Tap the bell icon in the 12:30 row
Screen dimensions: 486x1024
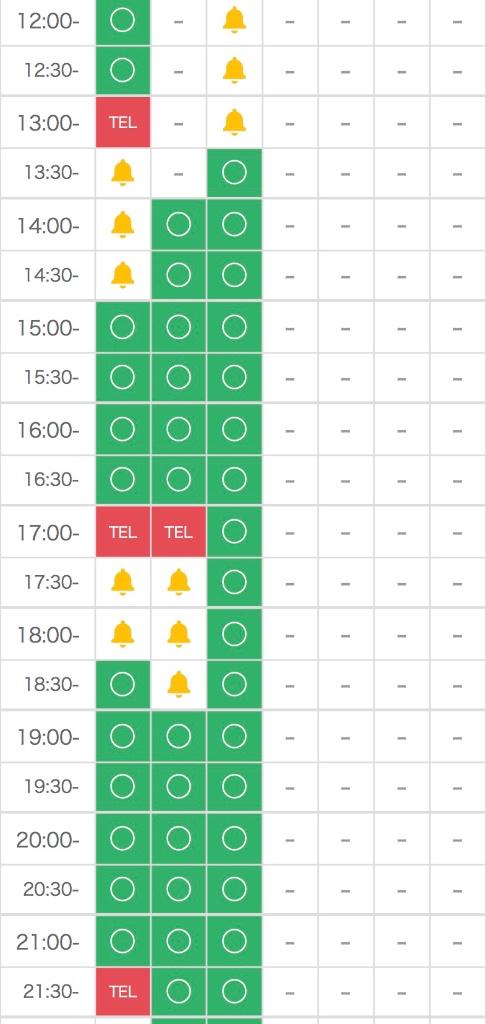click(x=235, y=70)
